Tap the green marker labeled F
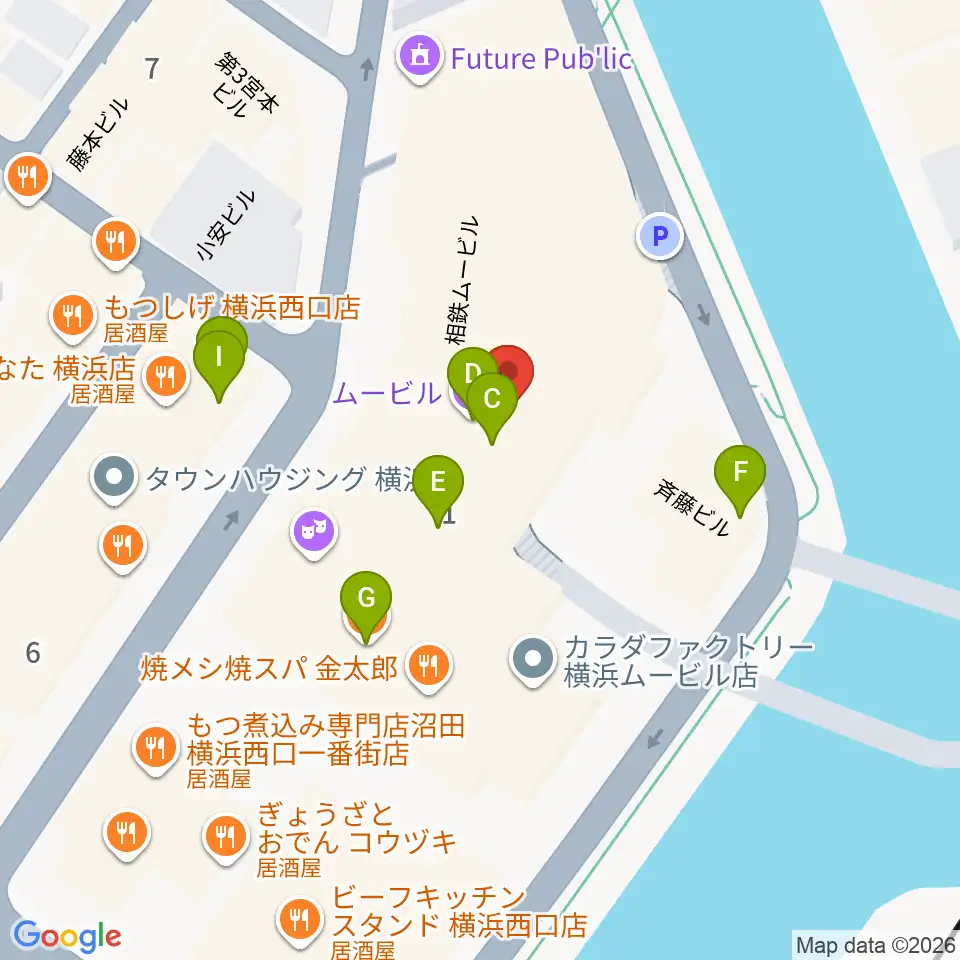This screenshot has height=960, width=960. pos(740,480)
